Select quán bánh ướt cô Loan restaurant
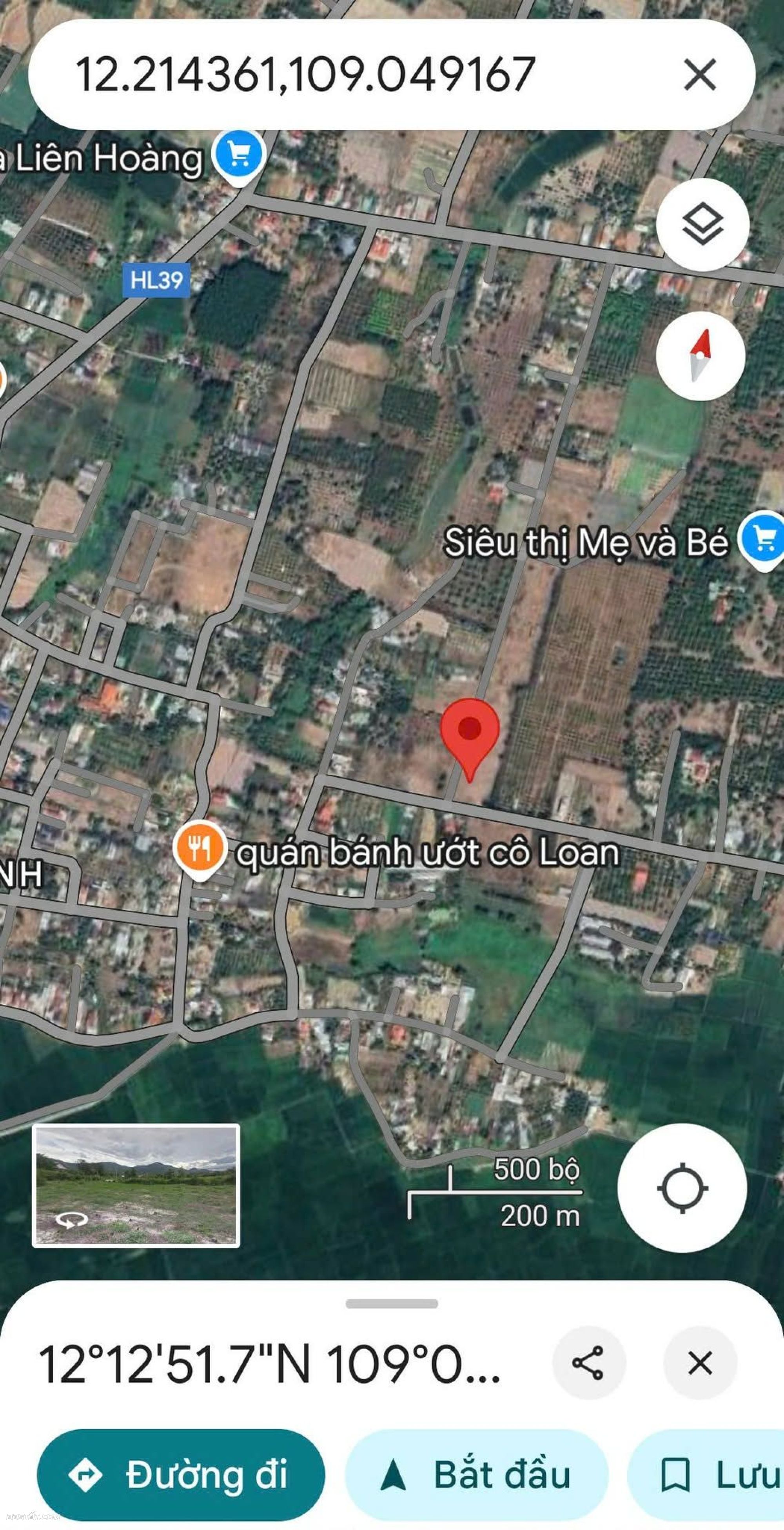Viewport: 784px width, 1530px height. 200,848
